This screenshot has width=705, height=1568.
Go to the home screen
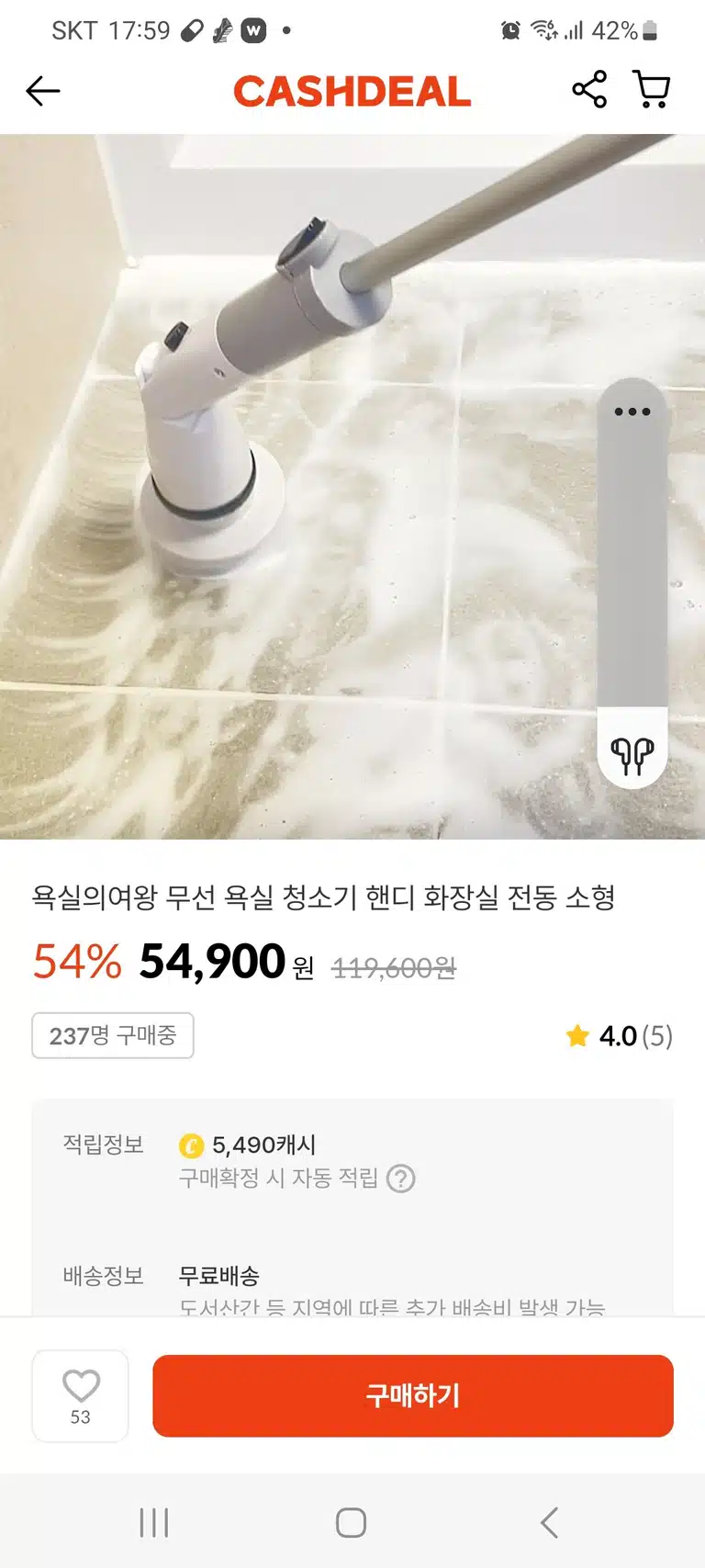point(352,1522)
